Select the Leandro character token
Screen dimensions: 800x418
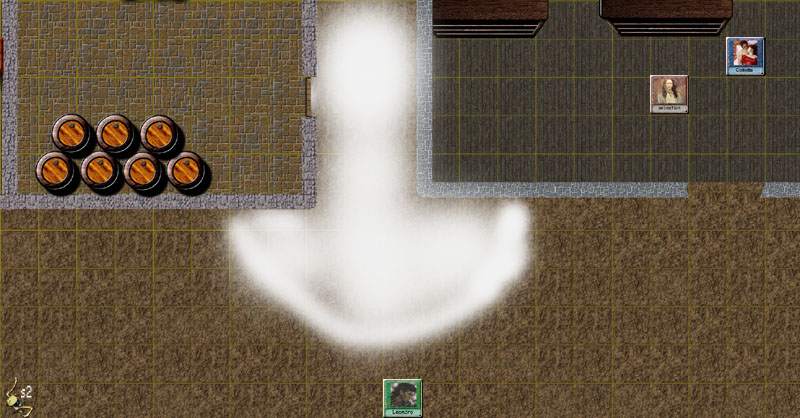tap(403, 397)
